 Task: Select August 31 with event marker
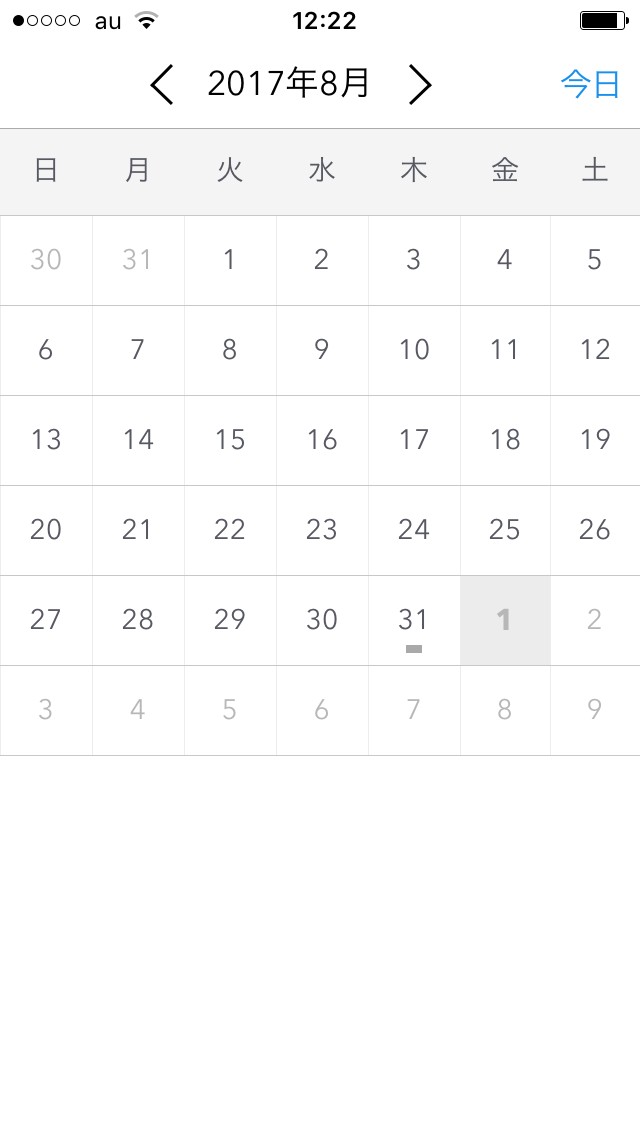tap(413, 620)
